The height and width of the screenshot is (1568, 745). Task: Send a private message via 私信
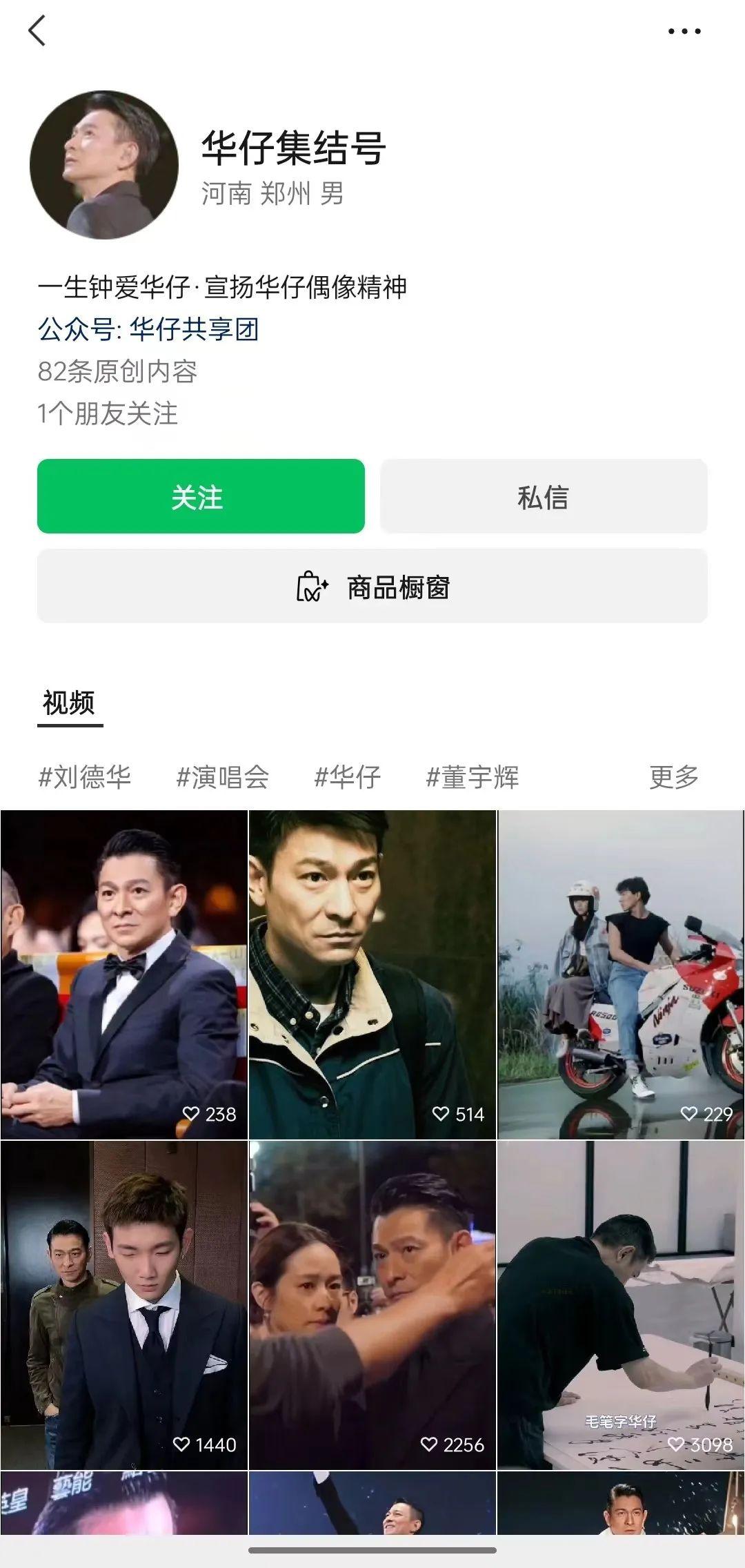pyautogui.click(x=544, y=496)
